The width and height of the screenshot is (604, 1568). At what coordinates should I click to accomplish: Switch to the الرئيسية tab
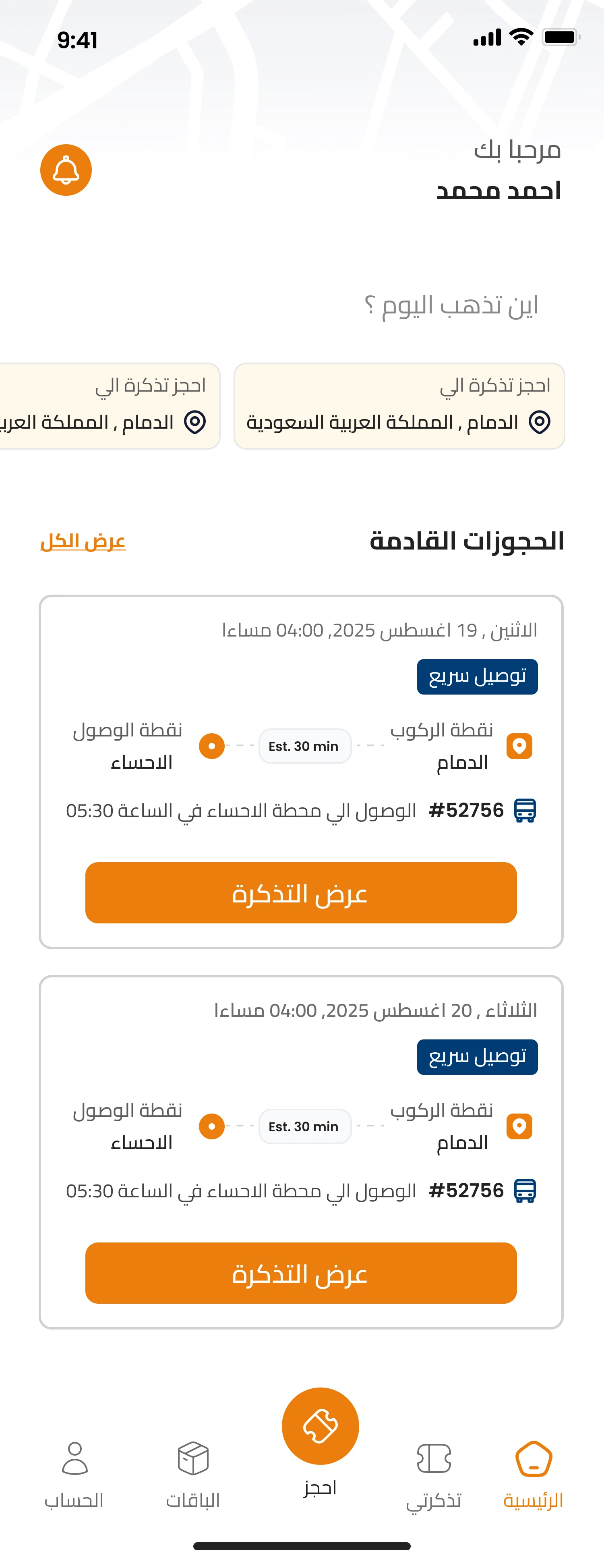533,1473
